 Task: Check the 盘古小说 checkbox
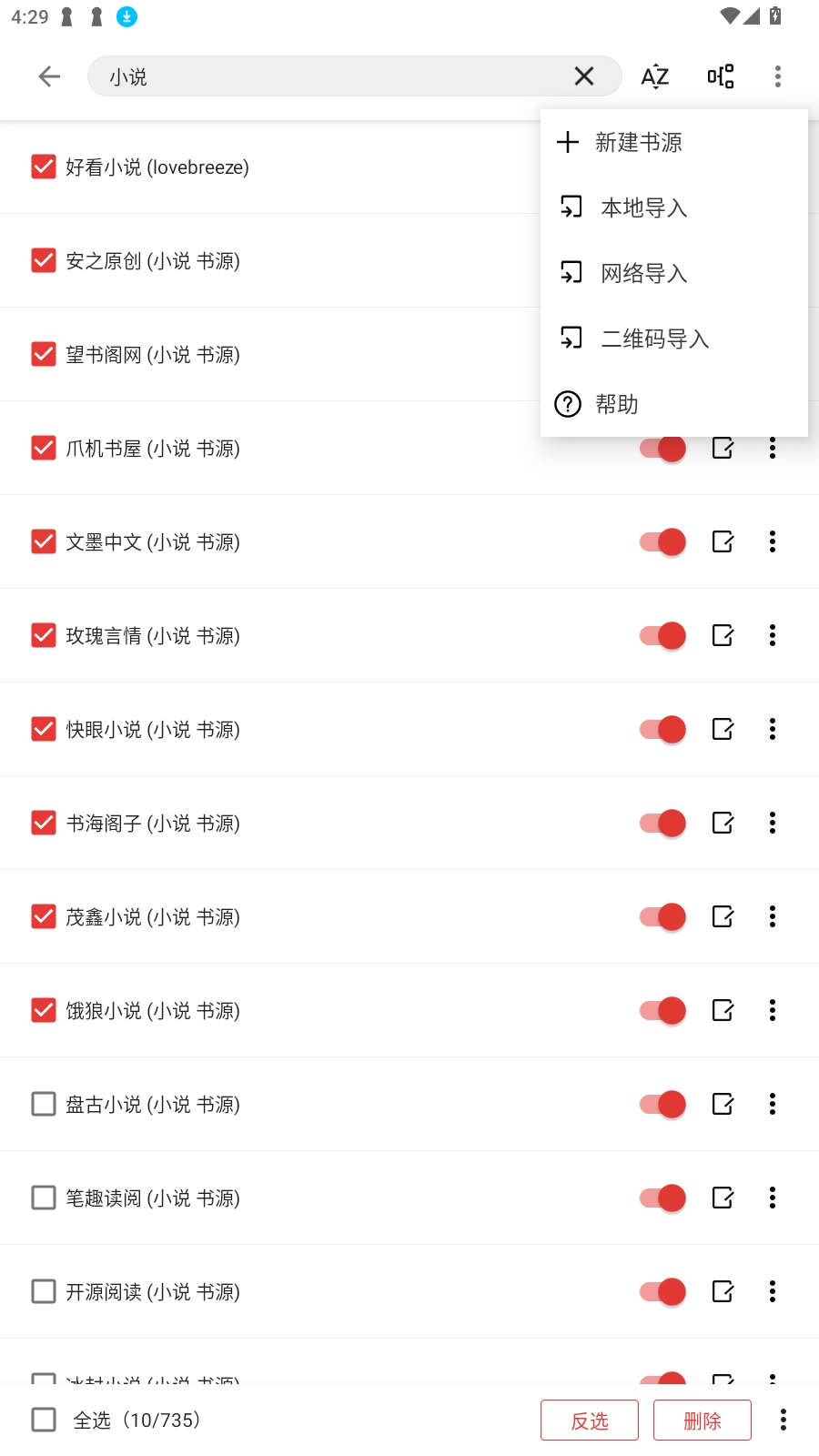pos(44,1104)
